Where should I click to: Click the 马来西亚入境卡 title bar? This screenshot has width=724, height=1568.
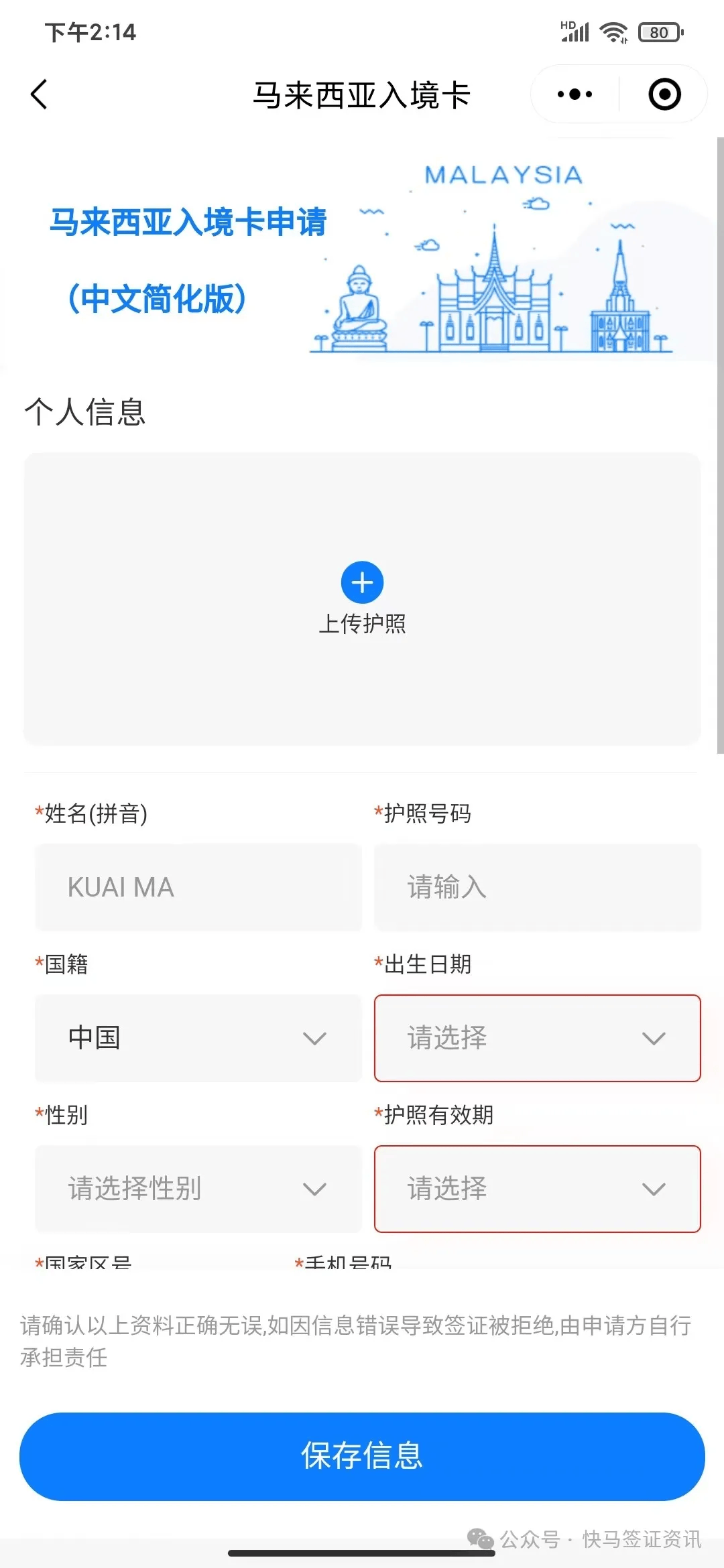[362, 94]
